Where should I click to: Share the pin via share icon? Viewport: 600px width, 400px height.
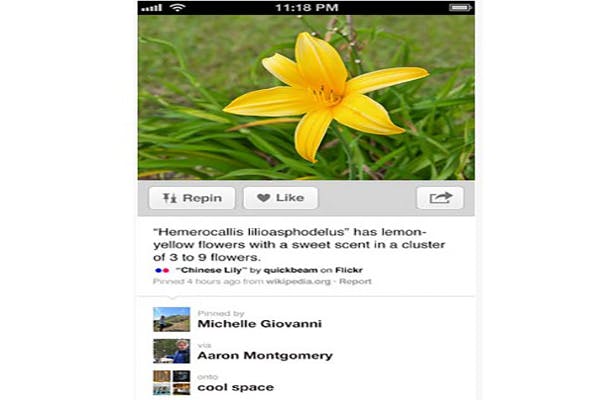pos(440,198)
